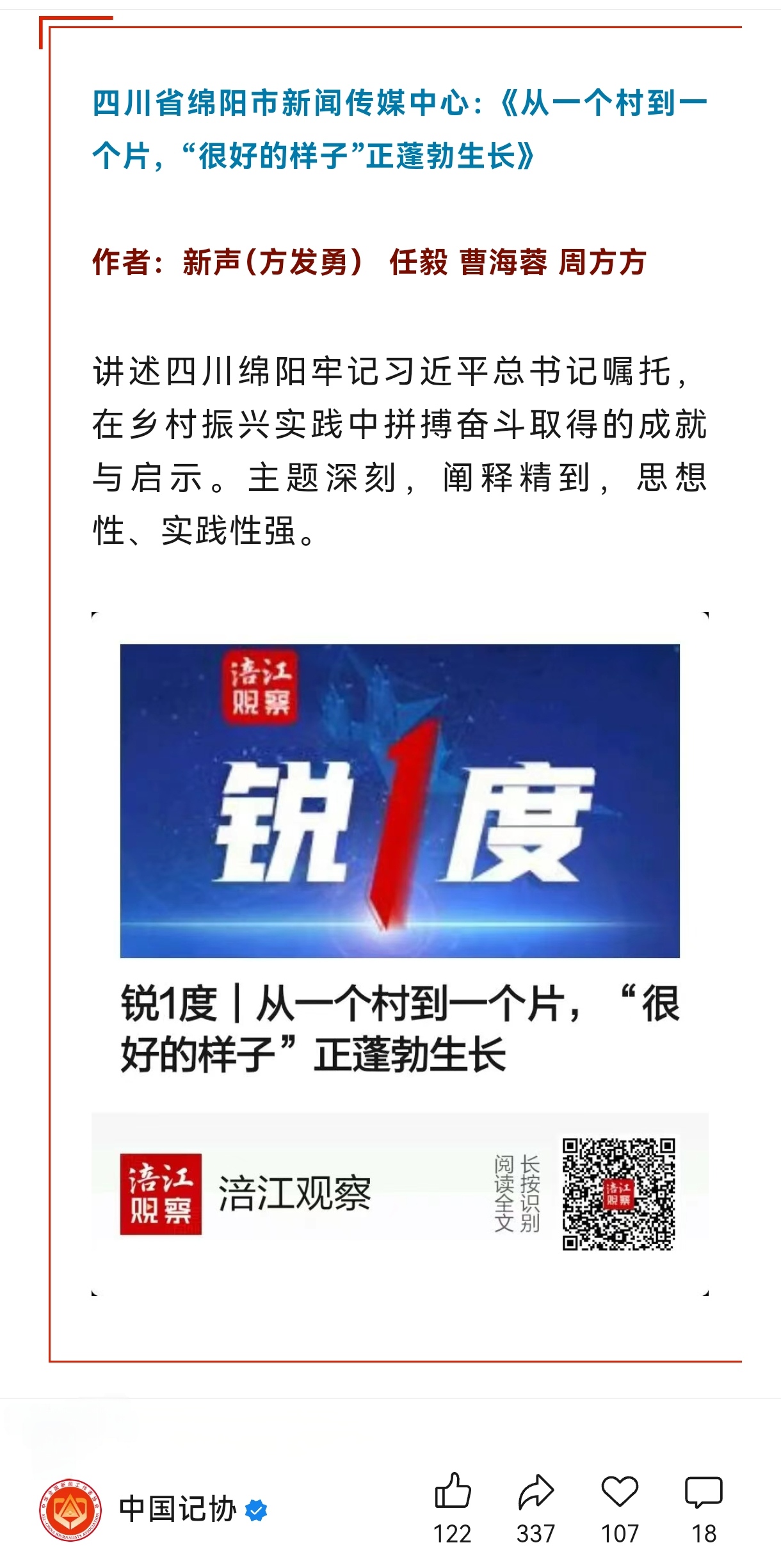Open the 锐1度 article card image
The width and height of the screenshot is (781, 1568).
[x=399, y=800]
